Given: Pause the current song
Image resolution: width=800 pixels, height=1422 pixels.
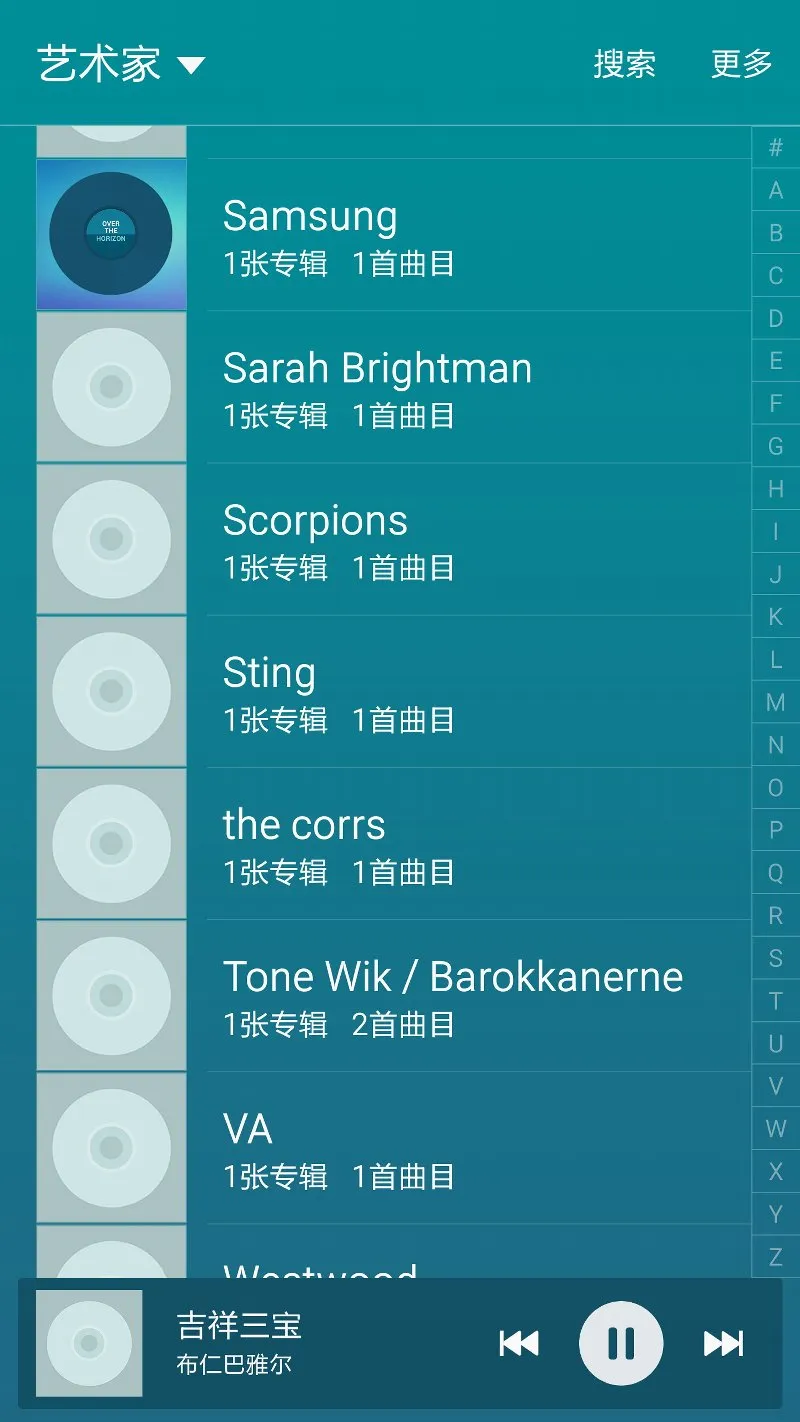Looking at the screenshot, I should click(620, 1343).
